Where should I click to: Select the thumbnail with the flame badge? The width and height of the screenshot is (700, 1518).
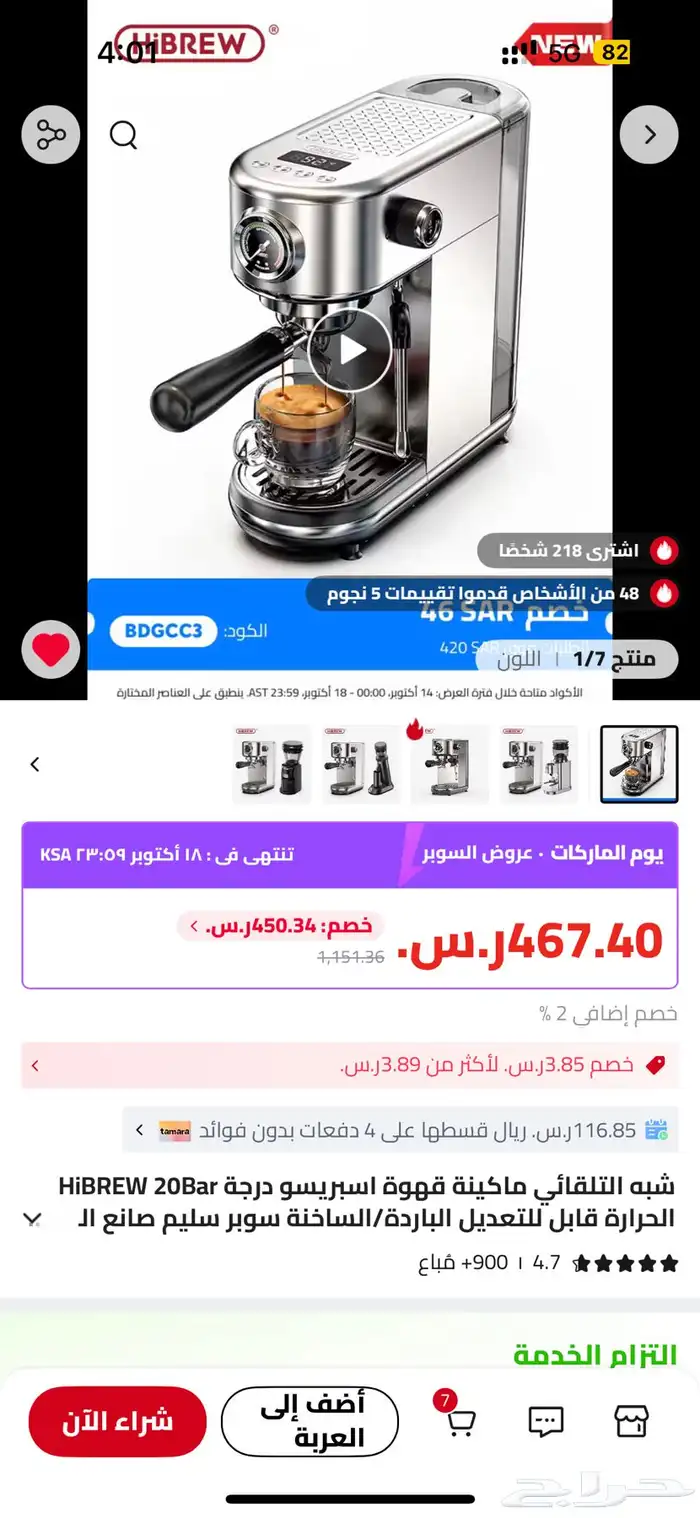(x=449, y=765)
